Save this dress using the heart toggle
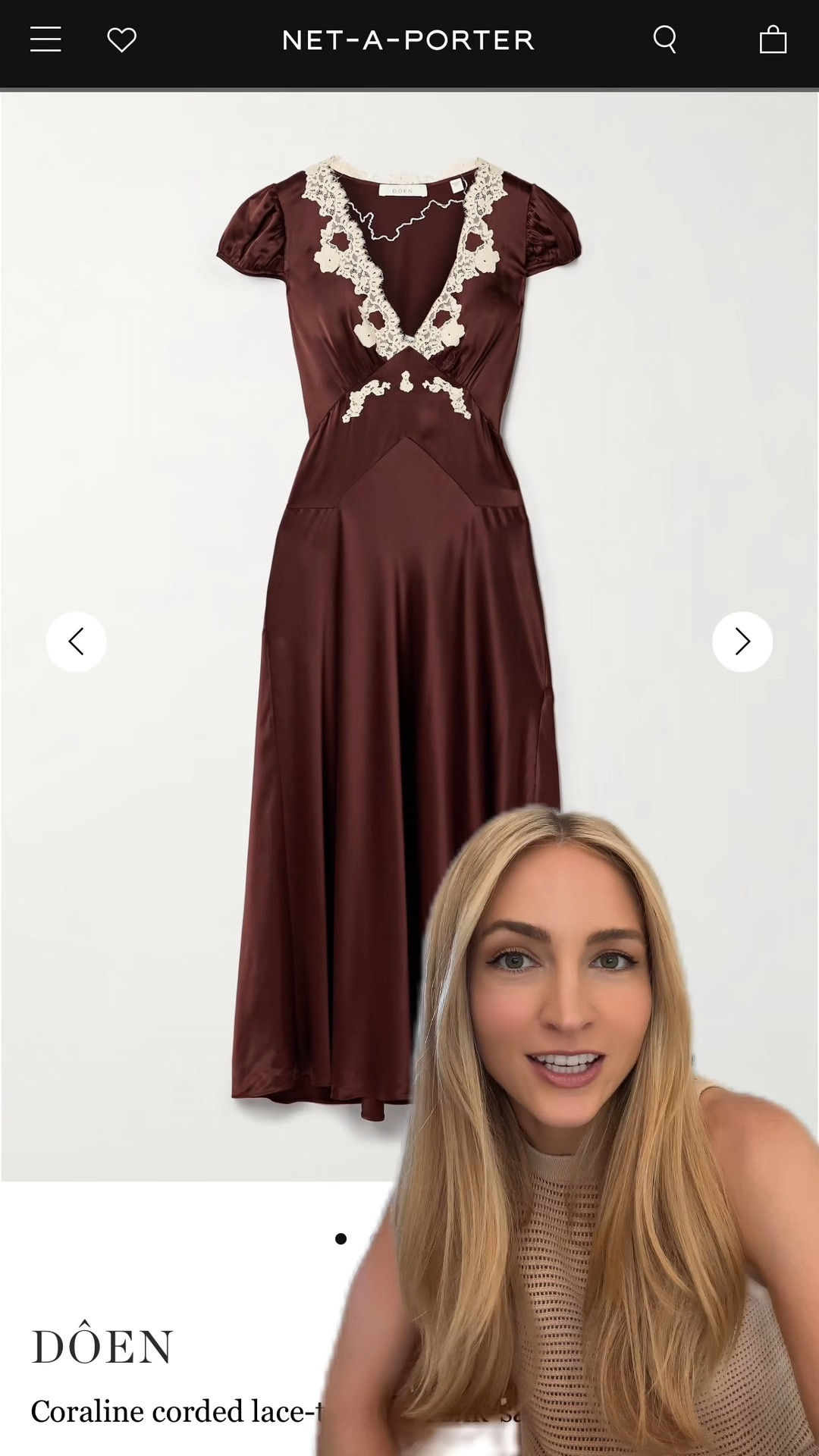 [x=123, y=39]
